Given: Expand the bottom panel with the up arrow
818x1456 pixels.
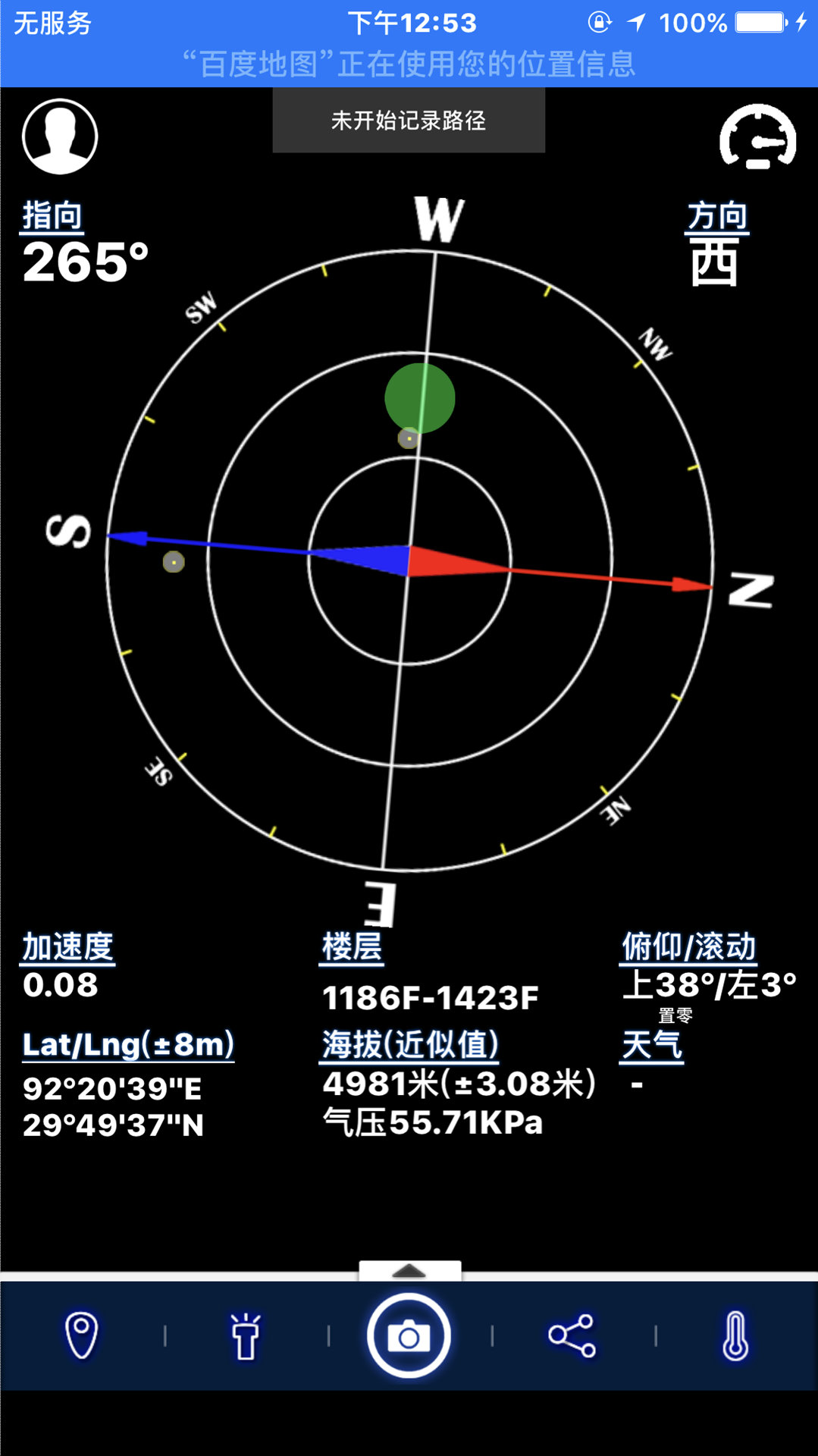Looking at the screenshot, I should [x=409, y=1271].
